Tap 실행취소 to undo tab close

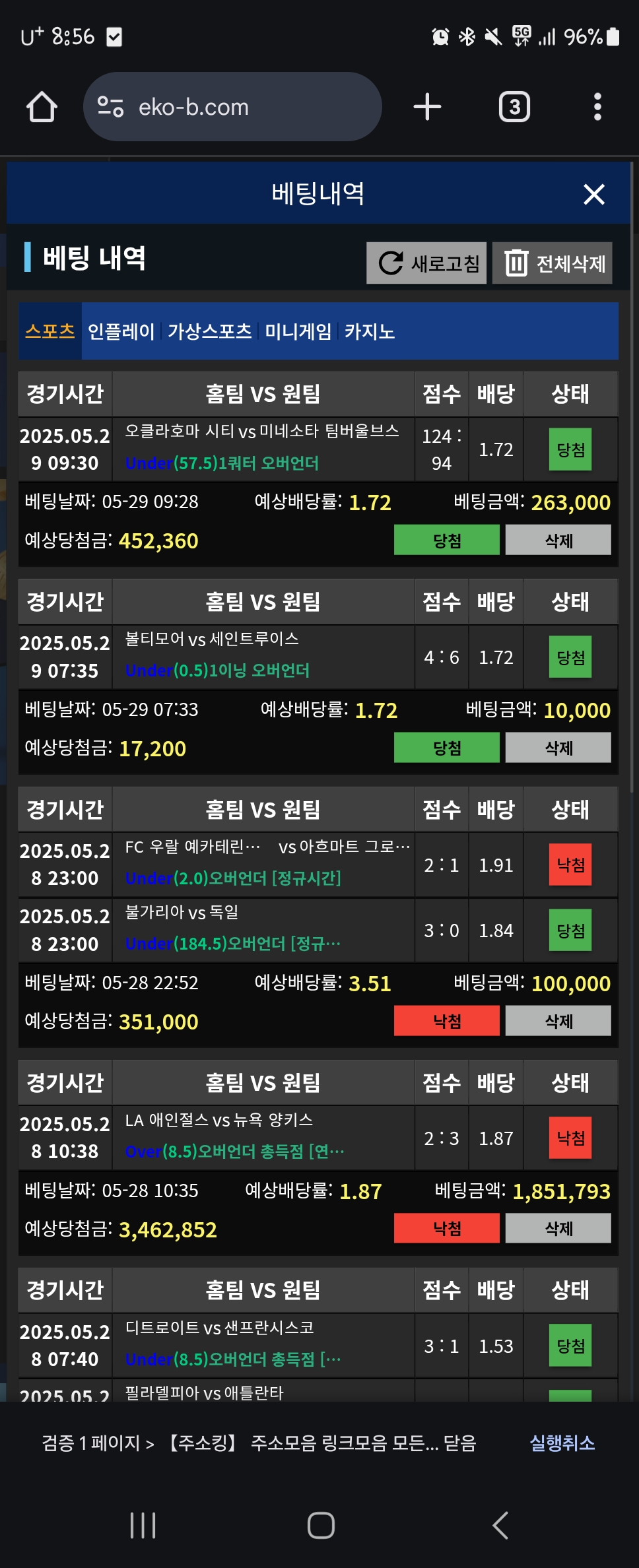562,1443
